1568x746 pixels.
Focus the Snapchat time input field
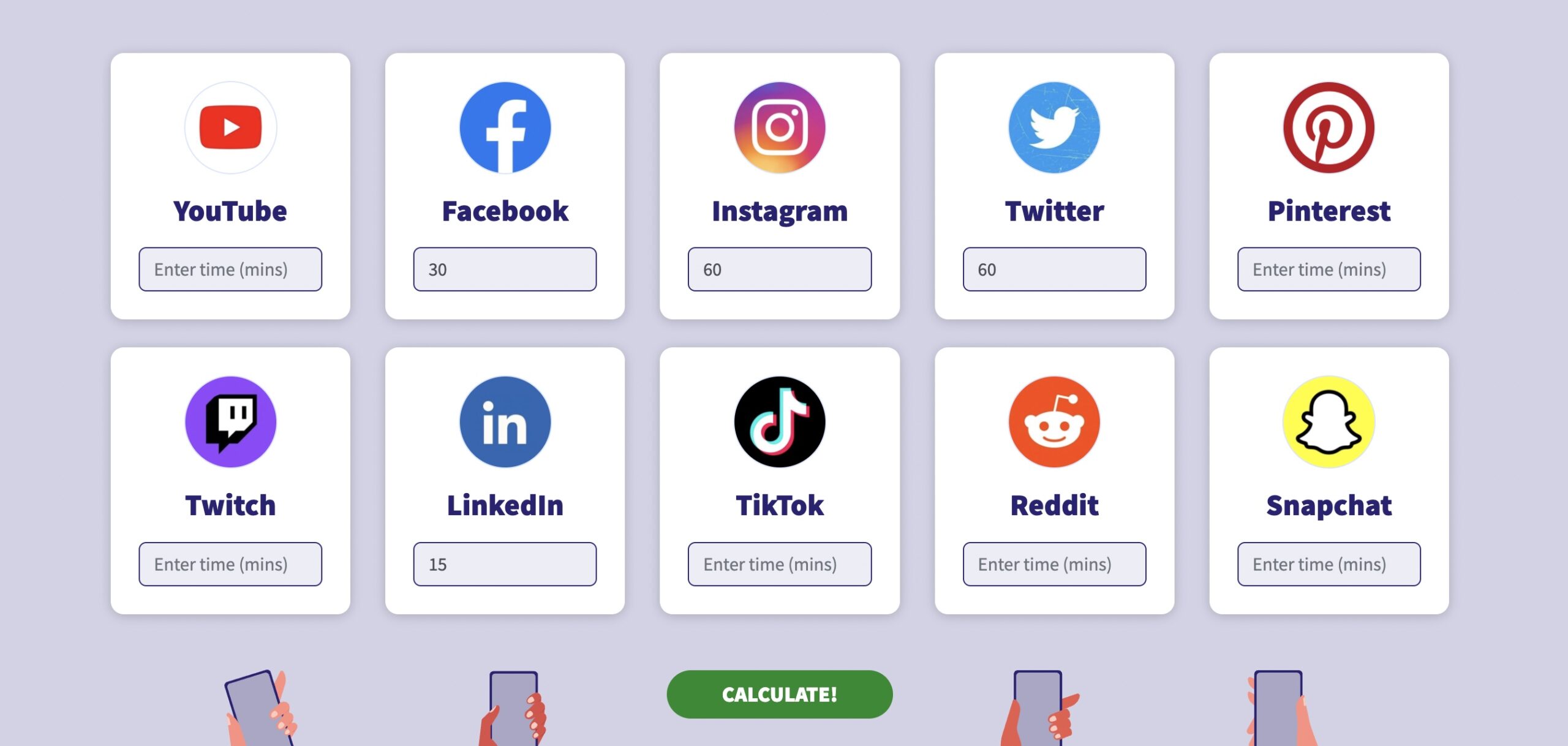(x=1329, y=564)
